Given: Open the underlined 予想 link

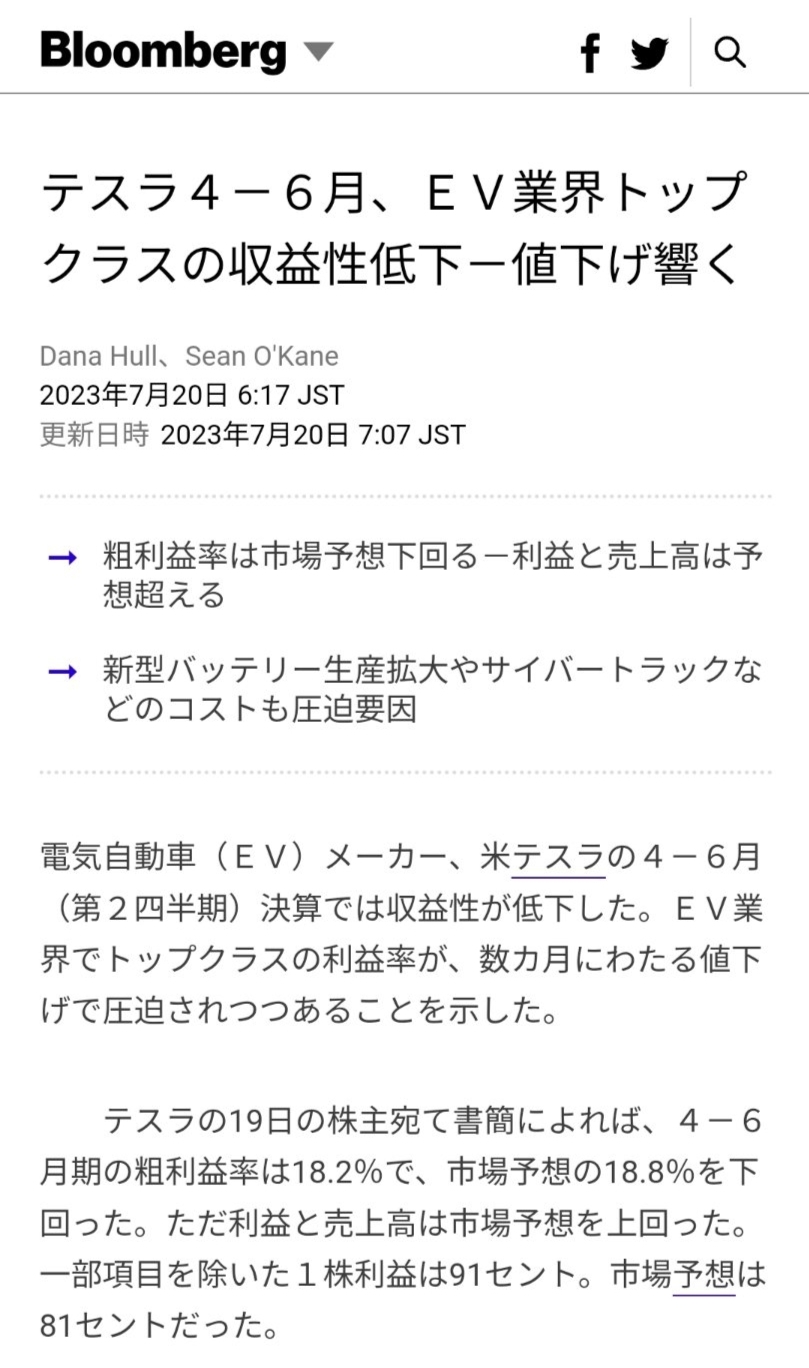Looking at the screenshot, I should click(x=704, y=1274).
